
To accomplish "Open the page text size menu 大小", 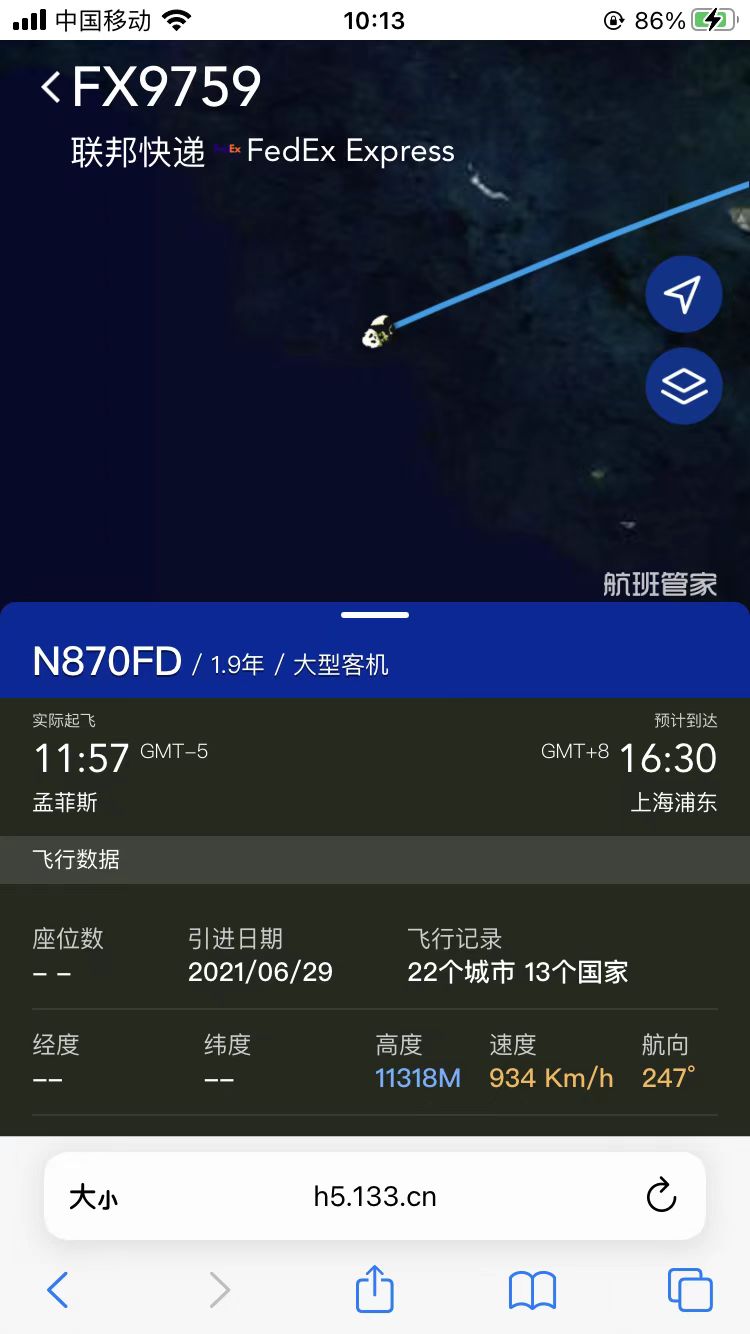I will [92, 1196].
